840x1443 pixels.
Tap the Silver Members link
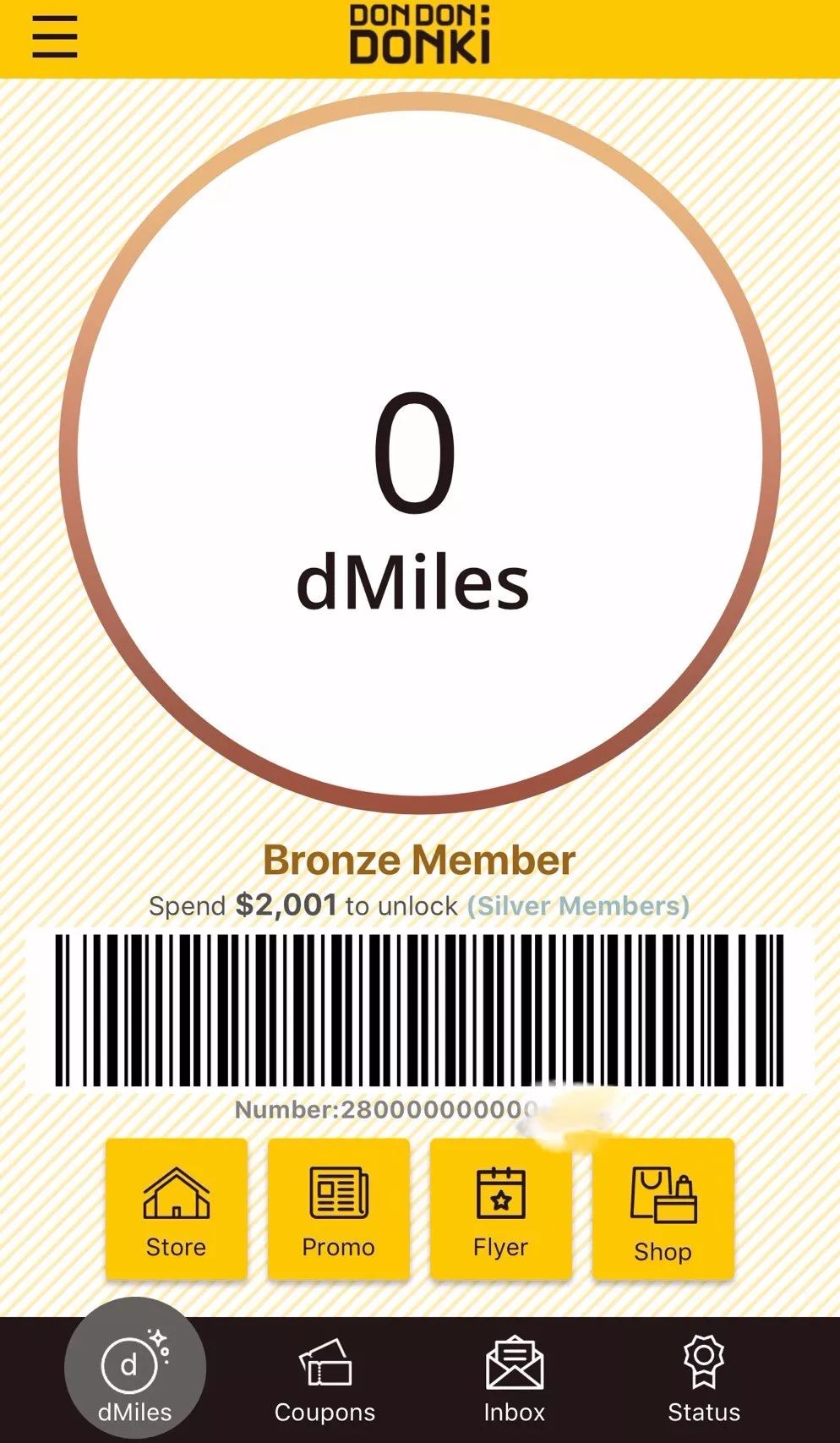[578, 905]
